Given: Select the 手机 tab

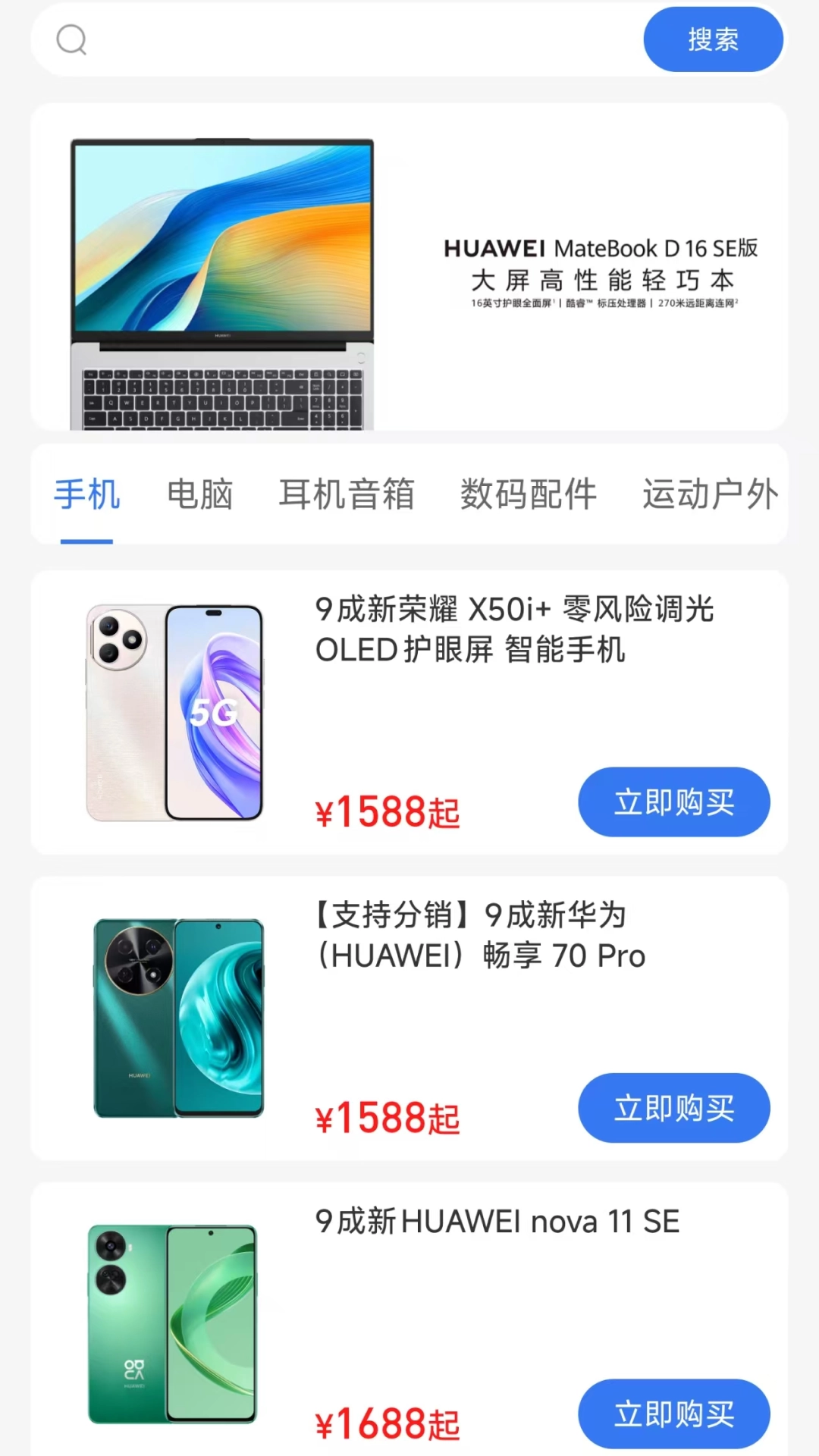Looking at the screenshot, I should point(86,494).
